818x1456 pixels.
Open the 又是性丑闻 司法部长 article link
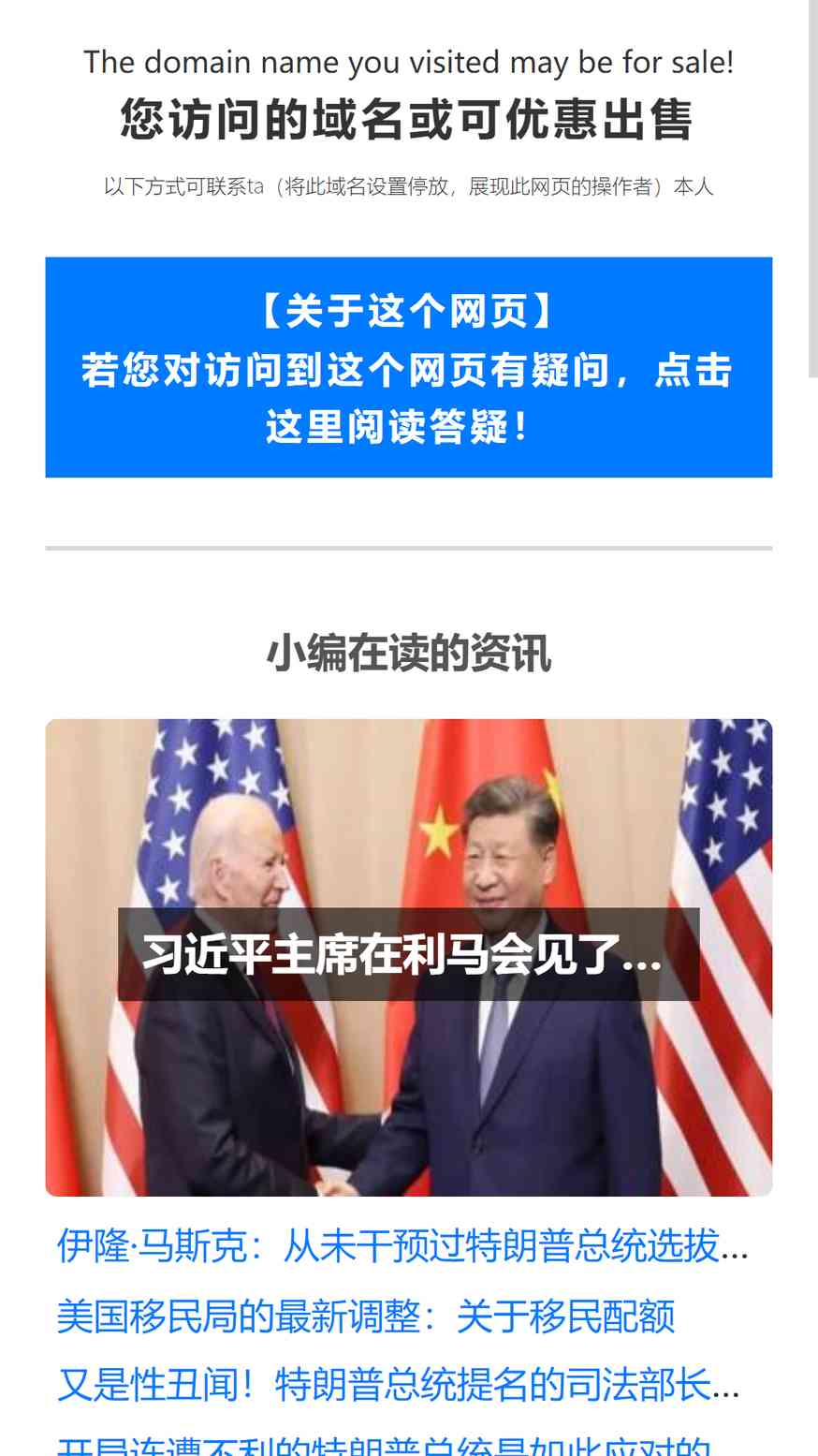pyautogui.click(x=399, y=1385)
